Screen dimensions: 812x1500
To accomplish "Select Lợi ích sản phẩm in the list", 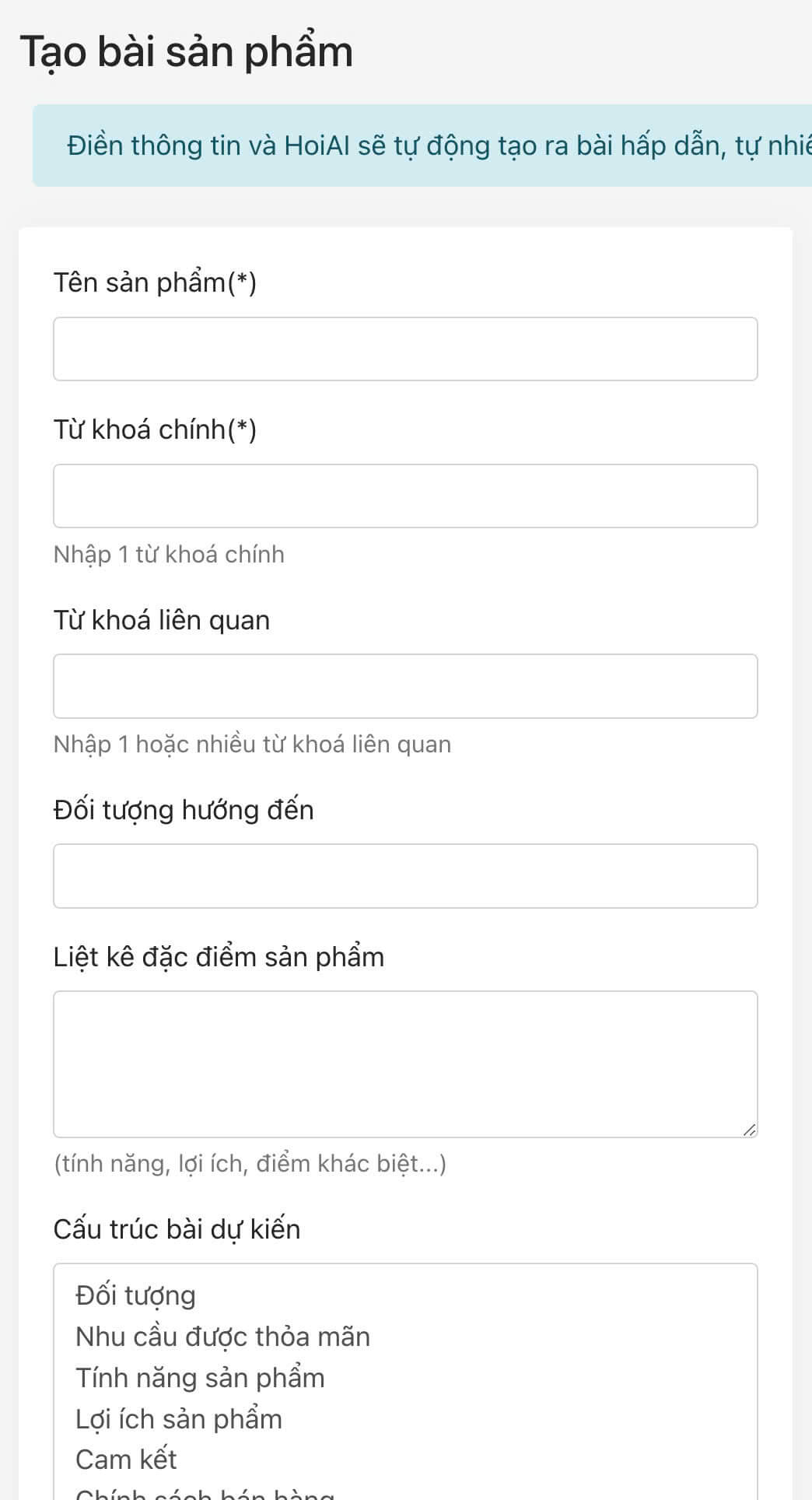I will point(178,1418).
